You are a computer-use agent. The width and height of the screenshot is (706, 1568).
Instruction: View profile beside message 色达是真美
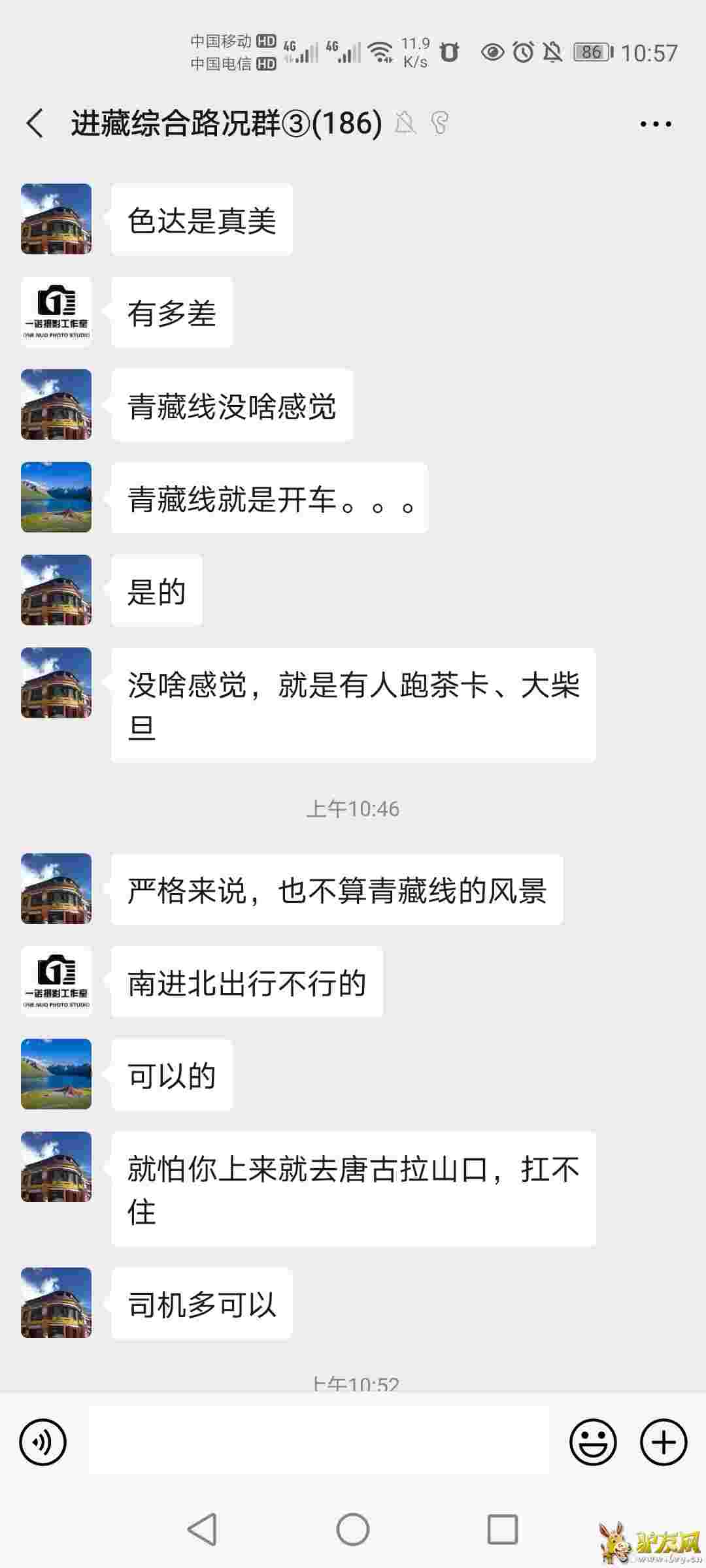56,220
